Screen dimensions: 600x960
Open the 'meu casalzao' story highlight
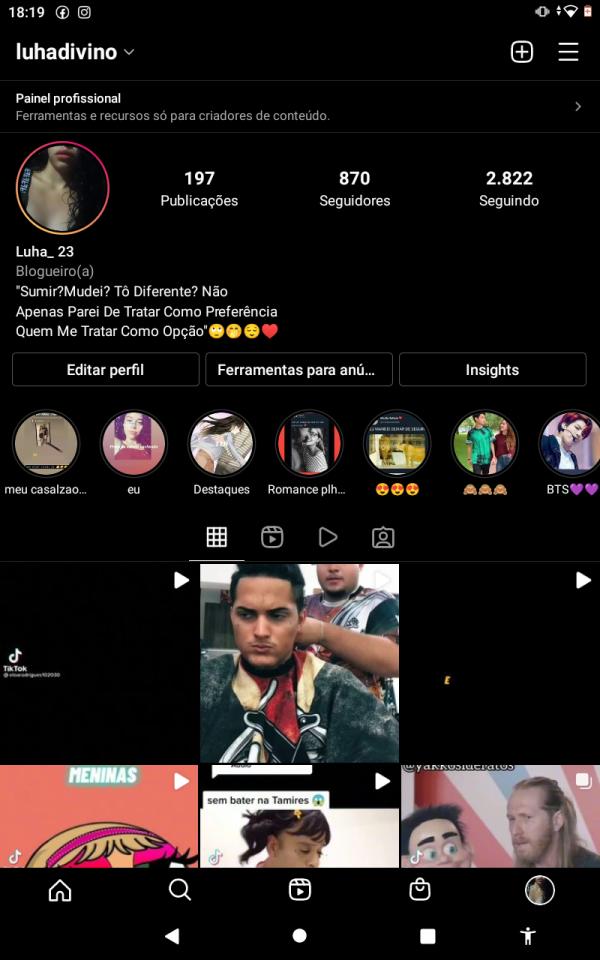(46, 443)
